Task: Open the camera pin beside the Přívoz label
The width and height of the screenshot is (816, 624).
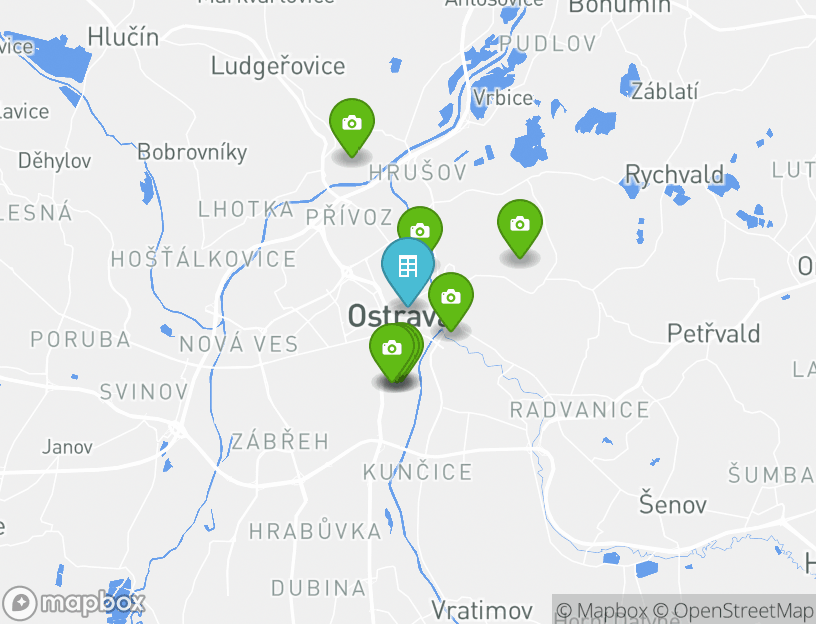Action: pyautogui.click(x=421, y=228)
